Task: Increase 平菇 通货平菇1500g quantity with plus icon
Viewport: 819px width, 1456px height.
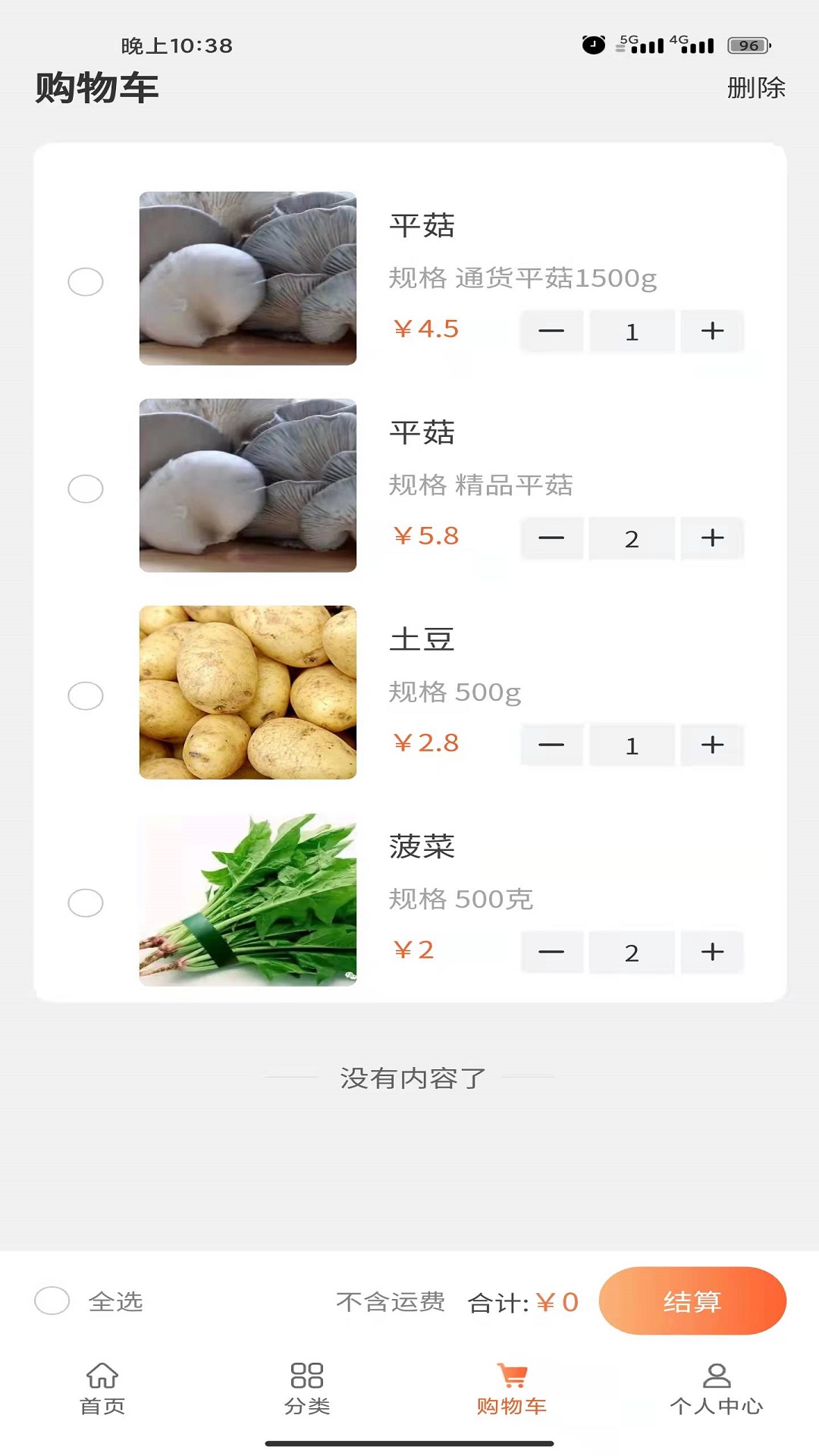Action: click(711, 331)
